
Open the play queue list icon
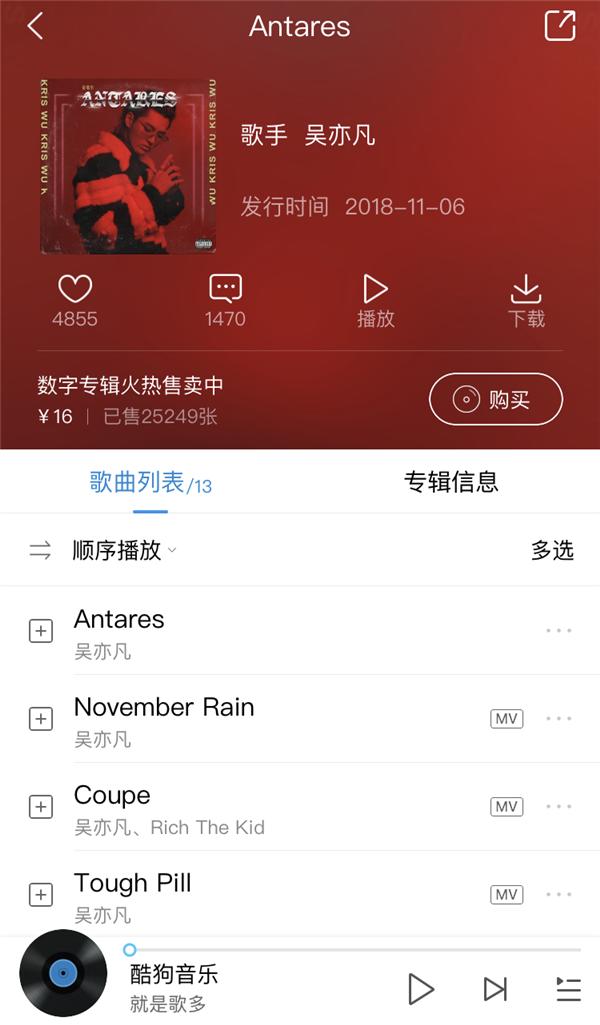[568, 989]
